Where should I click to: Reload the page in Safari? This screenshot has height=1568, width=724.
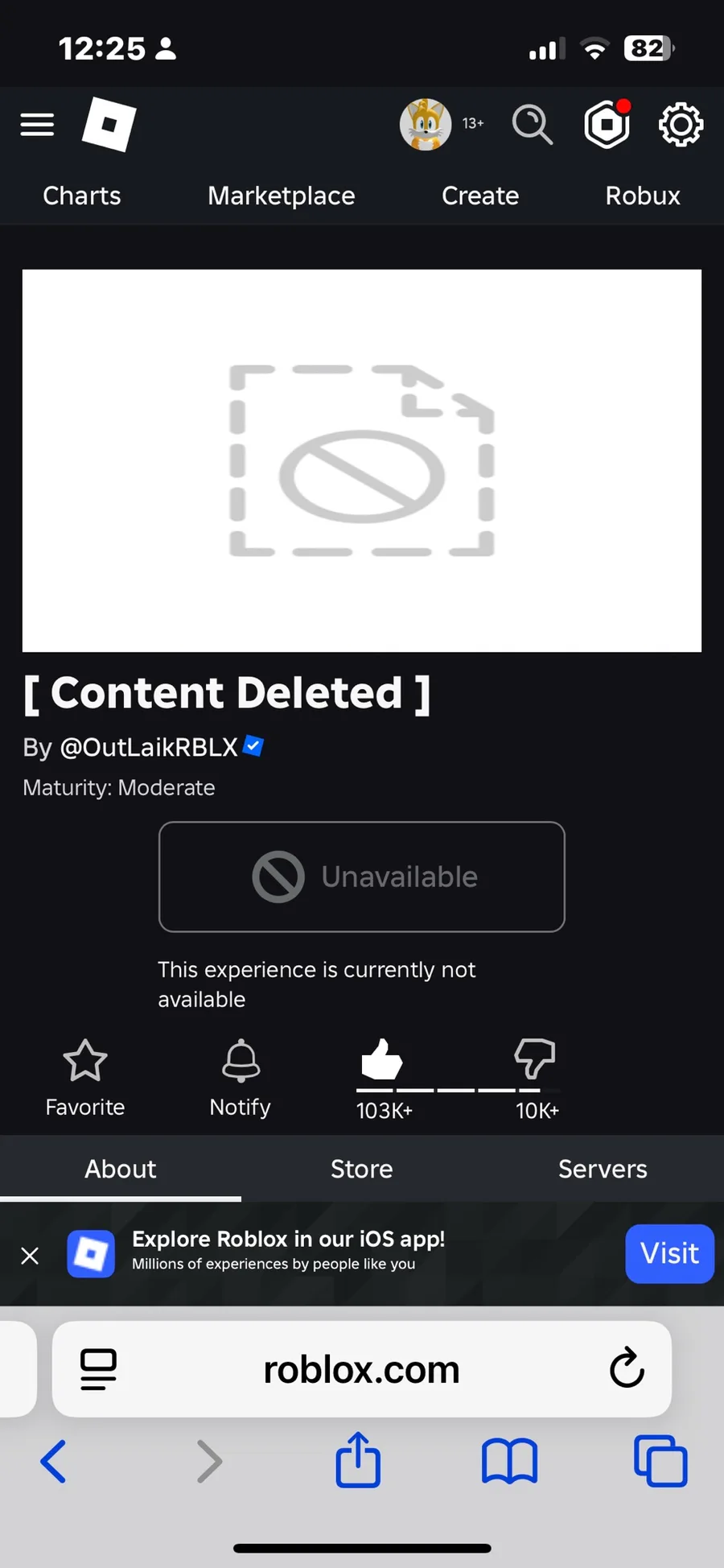(x=627, y=1368)
